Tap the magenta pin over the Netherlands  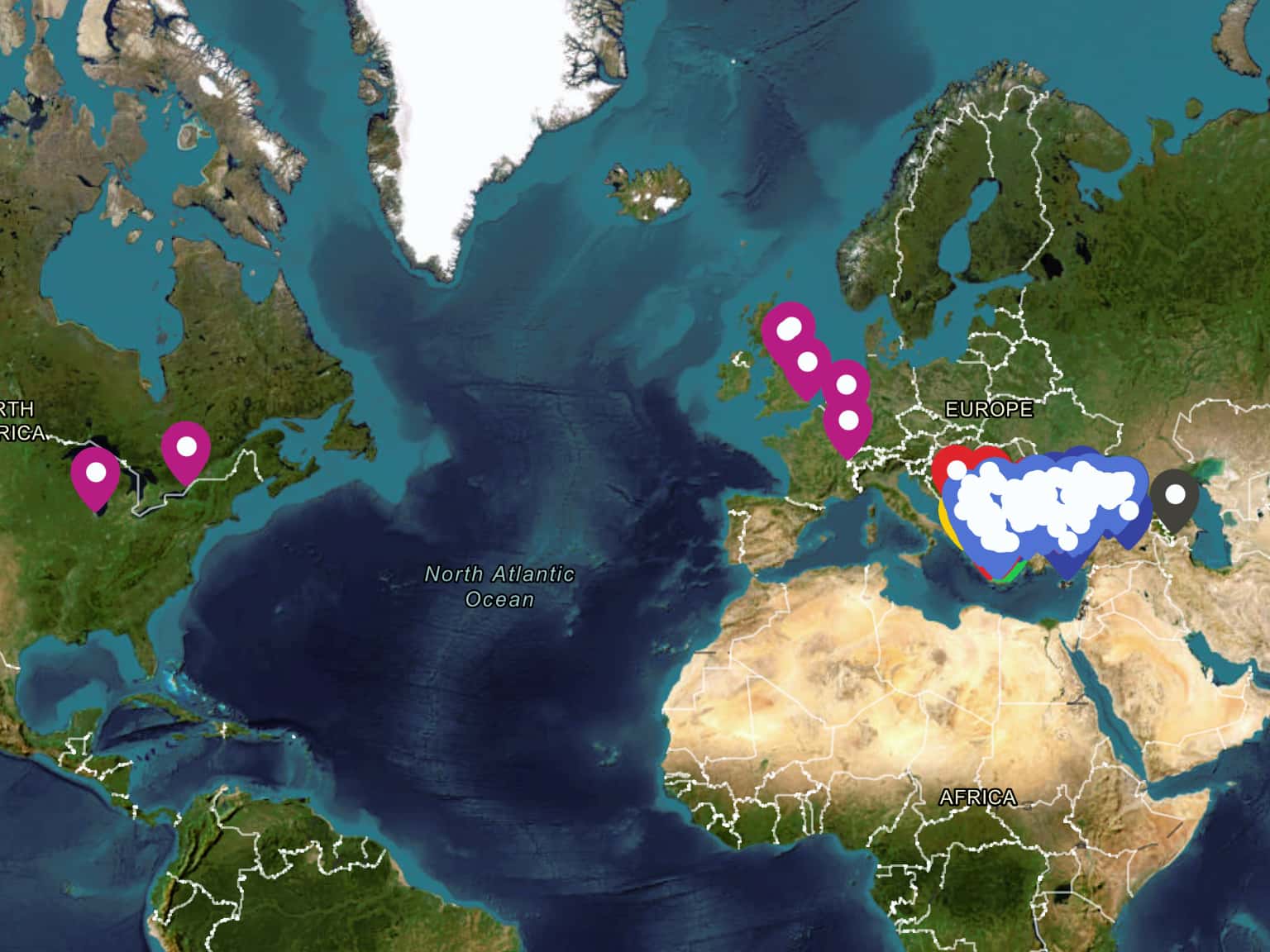click(x=846, y=384)
